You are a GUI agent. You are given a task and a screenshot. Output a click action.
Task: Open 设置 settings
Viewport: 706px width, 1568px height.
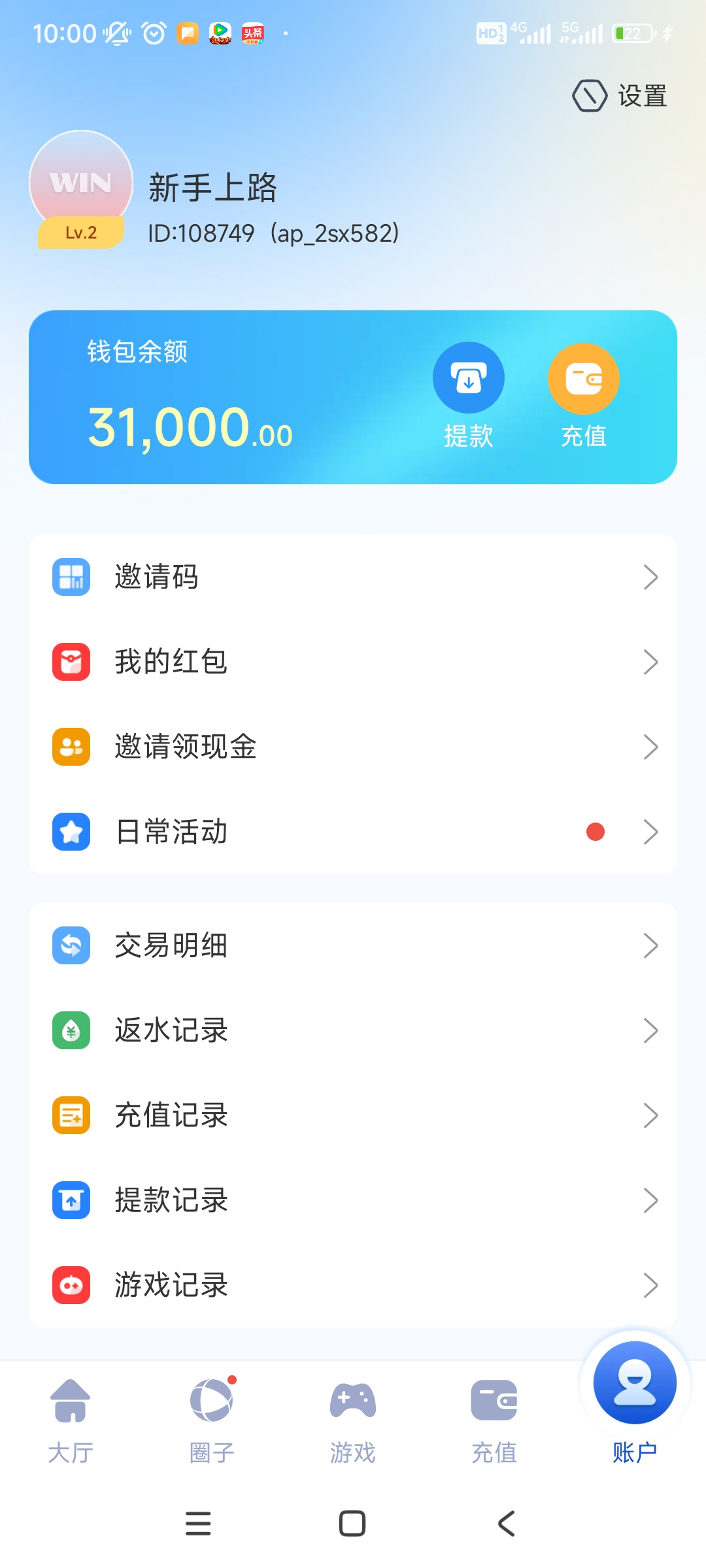pos(620,96)
